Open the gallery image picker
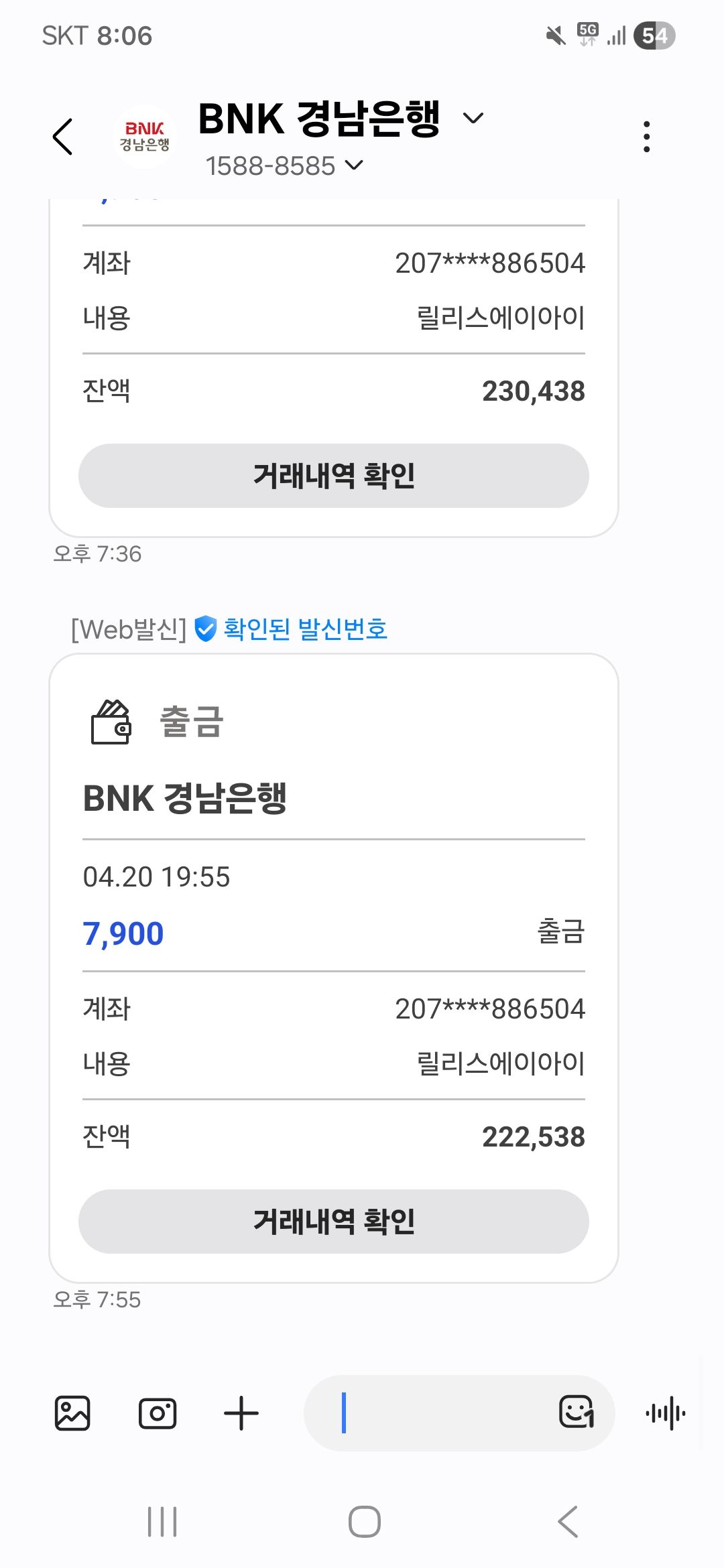 click(x=72, y=1413)
